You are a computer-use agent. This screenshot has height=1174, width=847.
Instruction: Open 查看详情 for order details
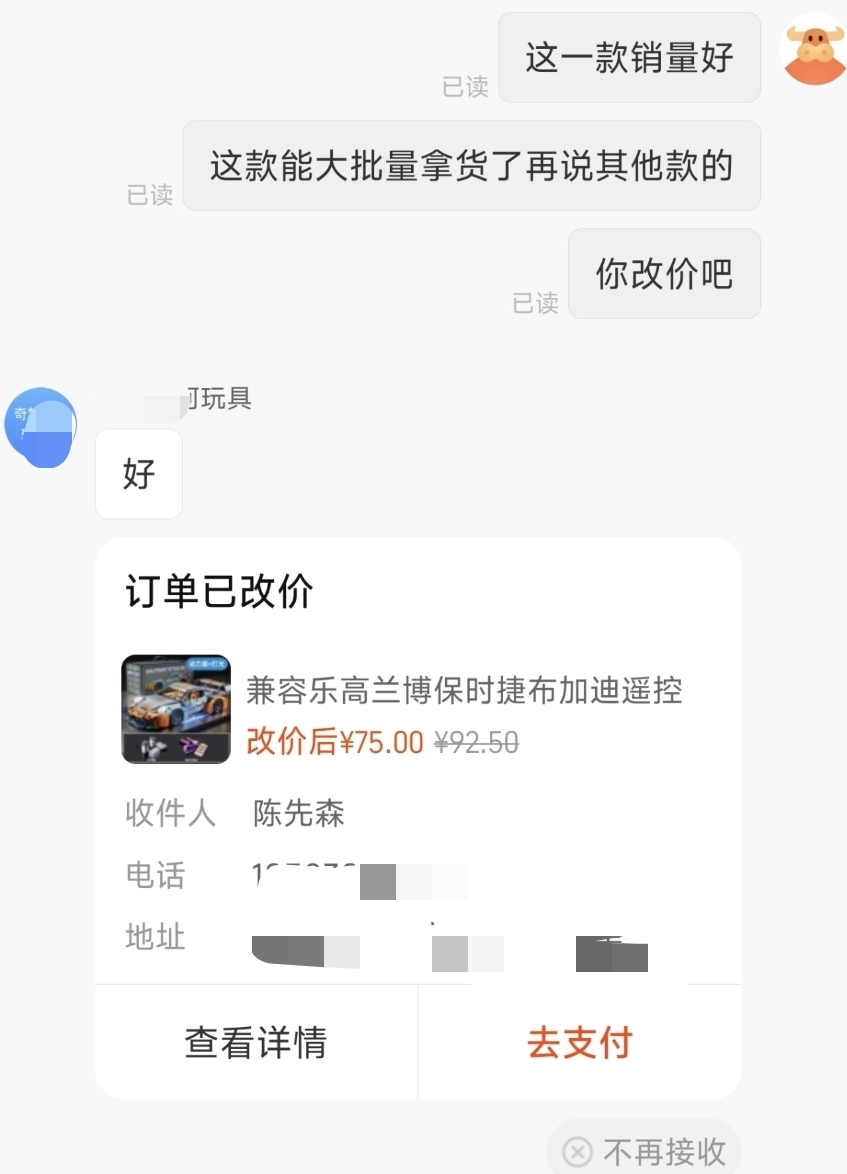256,1042
